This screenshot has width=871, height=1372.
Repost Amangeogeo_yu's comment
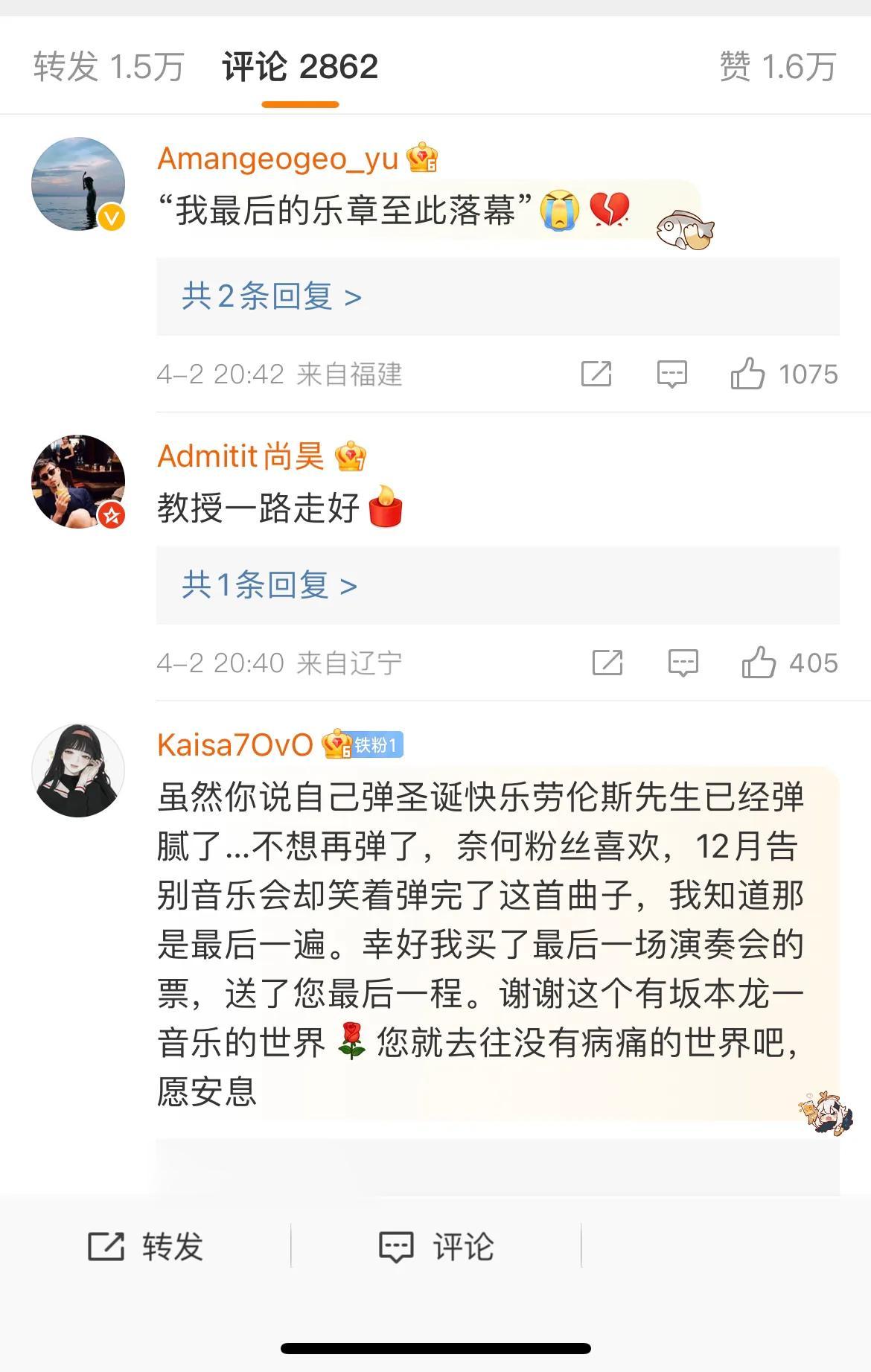tap(596, 374)
